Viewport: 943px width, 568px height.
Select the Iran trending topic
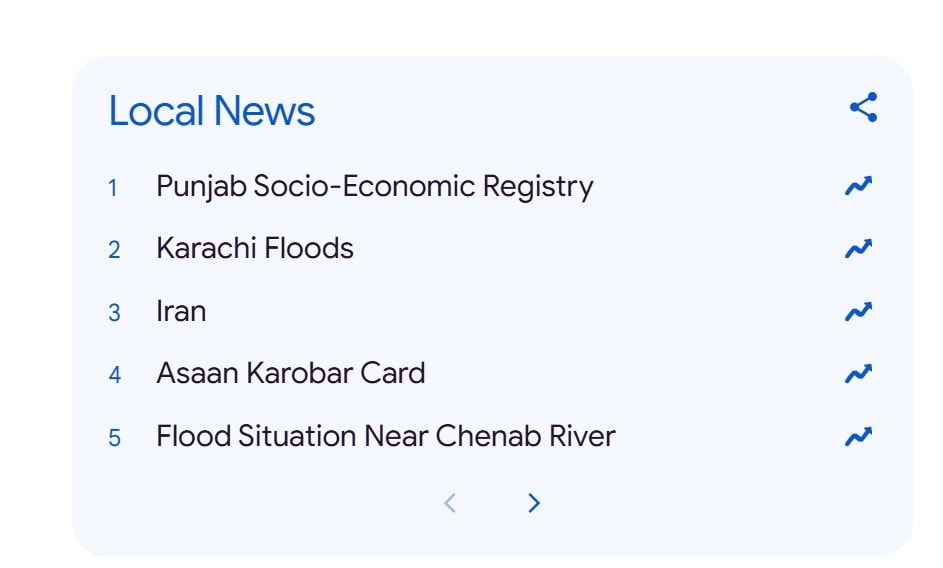pos(181,311)
